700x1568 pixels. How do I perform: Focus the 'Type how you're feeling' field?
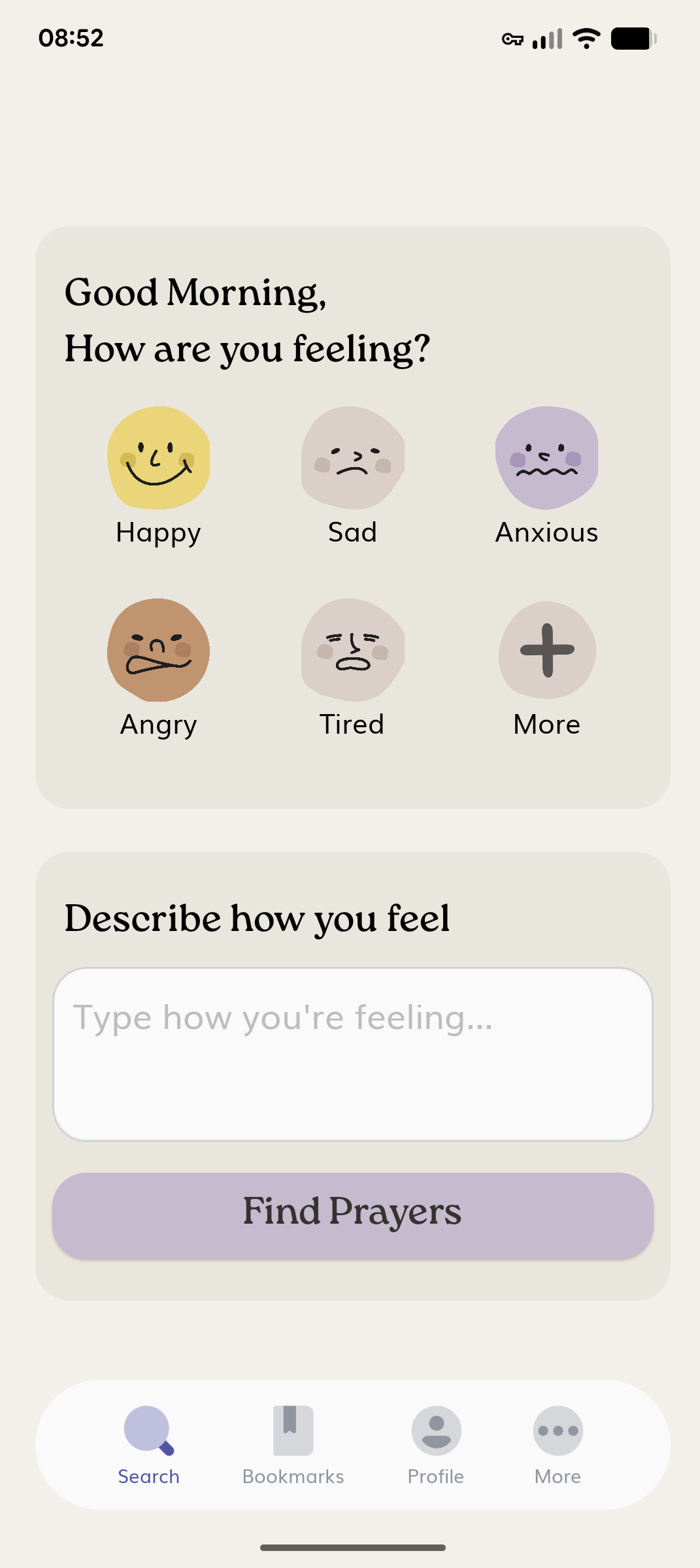click(x=352, y=1054)
